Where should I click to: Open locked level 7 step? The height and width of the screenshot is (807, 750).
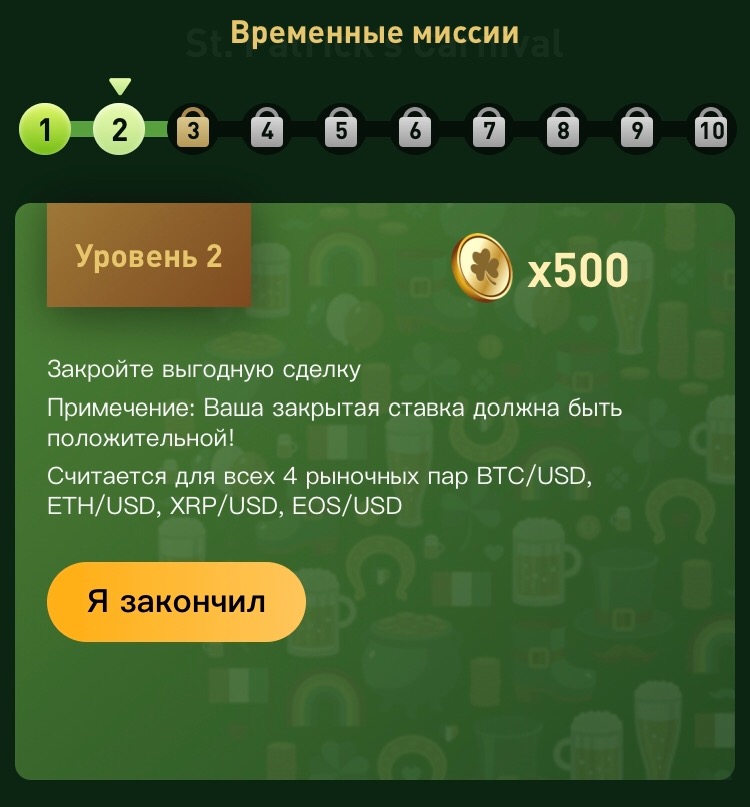pos(489,129)
